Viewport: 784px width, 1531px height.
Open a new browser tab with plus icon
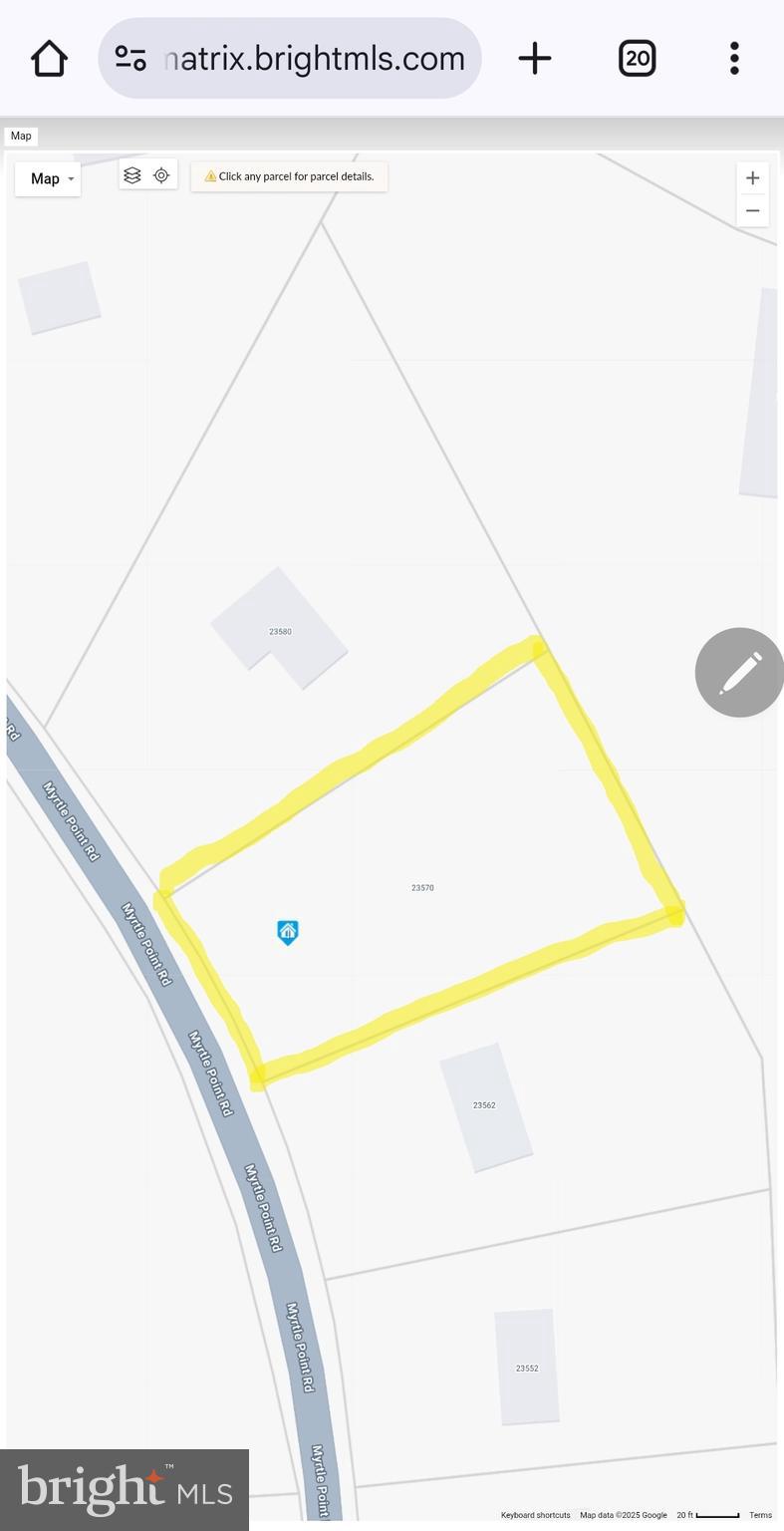coord(534,58)
